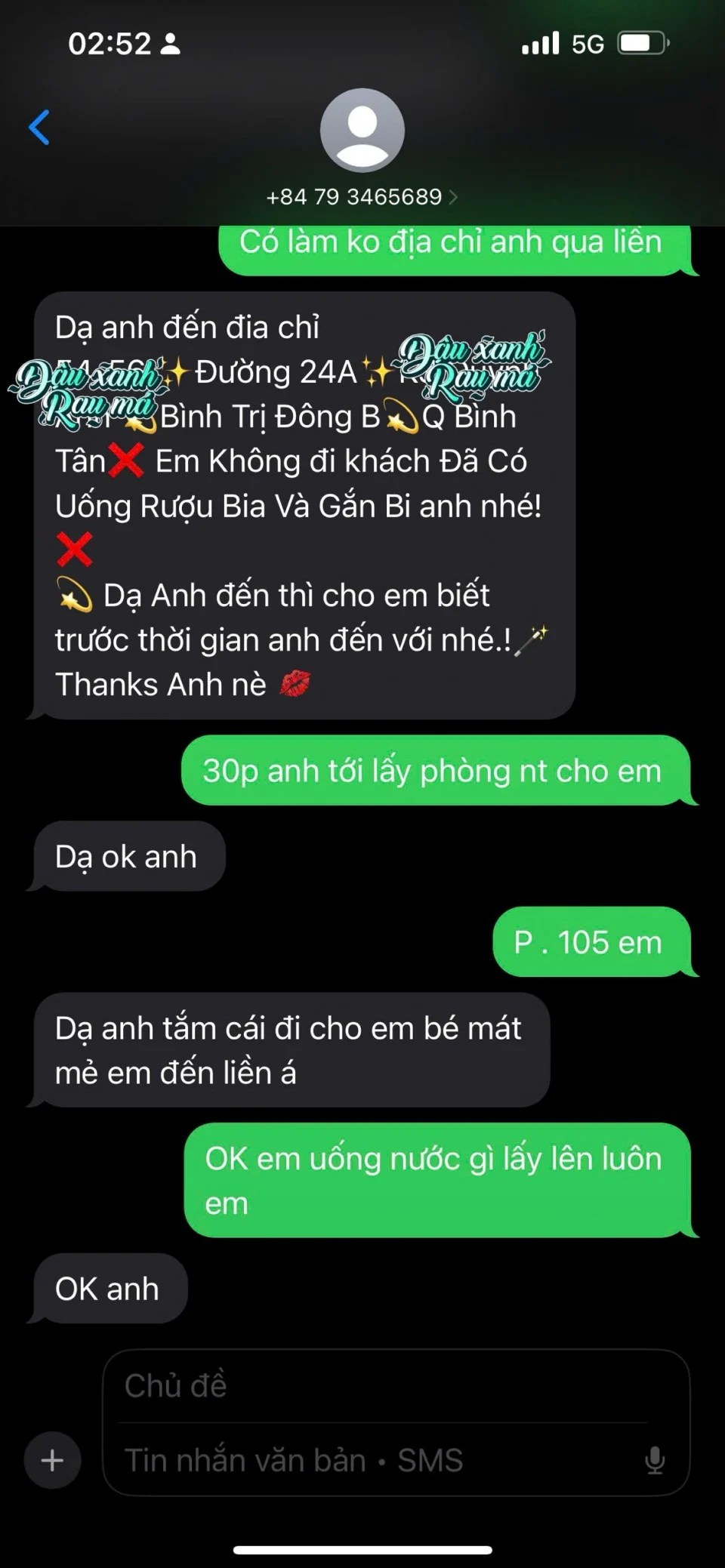This screenshot has height=1568, width=725.
Task: Start voice dictation with the microphone
Action: 655,1460
